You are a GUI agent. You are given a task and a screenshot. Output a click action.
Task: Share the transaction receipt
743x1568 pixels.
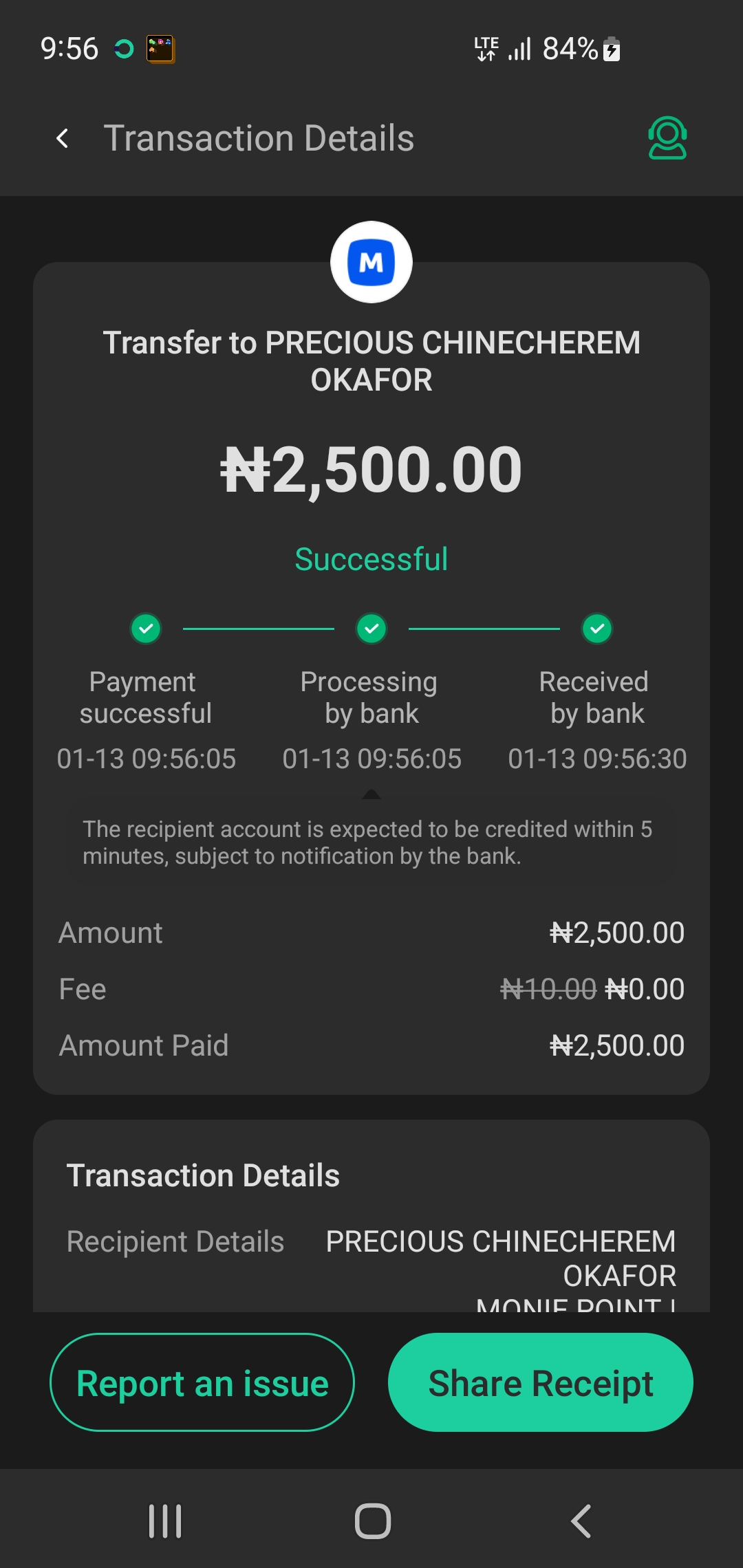click(540, 1382)
